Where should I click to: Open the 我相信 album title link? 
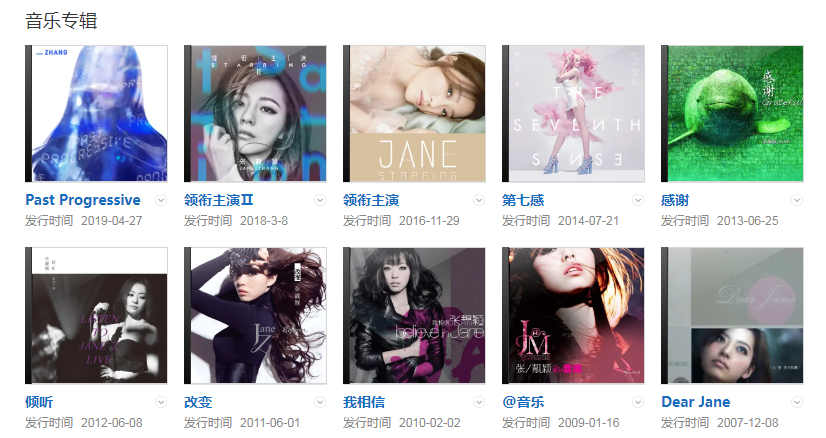(x=364, y=402)
